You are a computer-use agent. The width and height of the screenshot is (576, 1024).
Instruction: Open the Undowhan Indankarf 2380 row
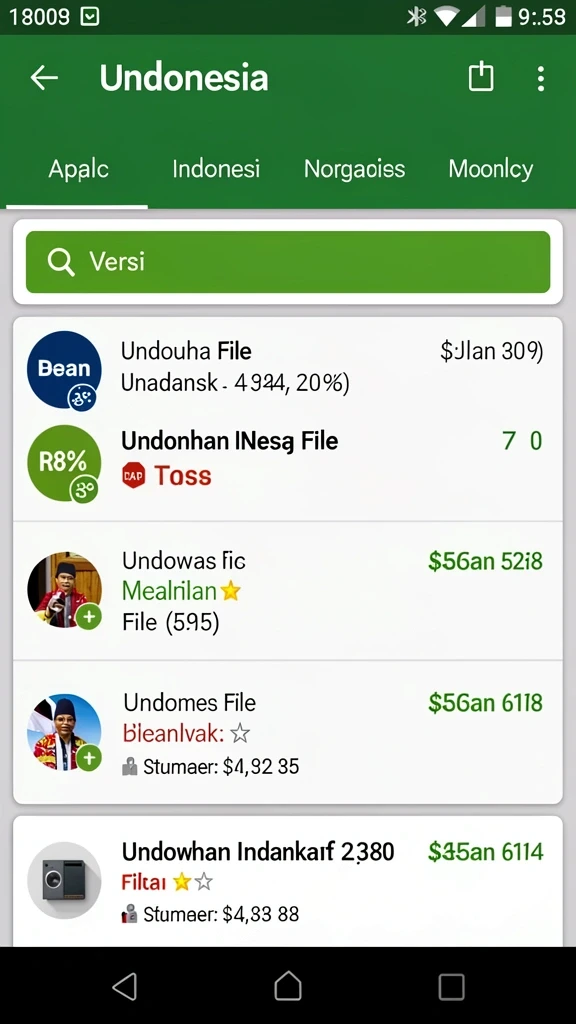(x=288, y=880)
